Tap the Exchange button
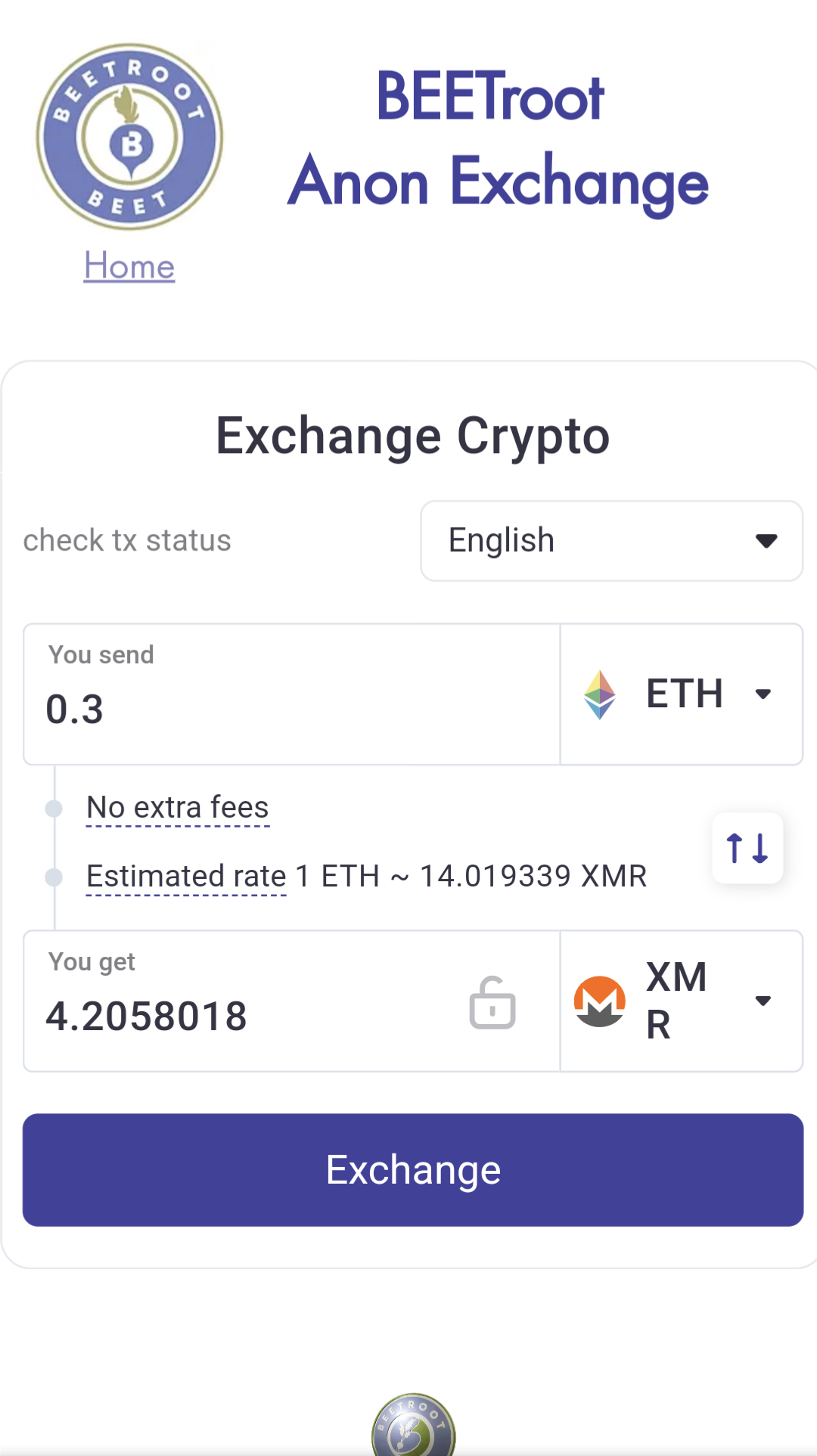The height and width of the screenshot is (1456, 817). point(413,1170)
